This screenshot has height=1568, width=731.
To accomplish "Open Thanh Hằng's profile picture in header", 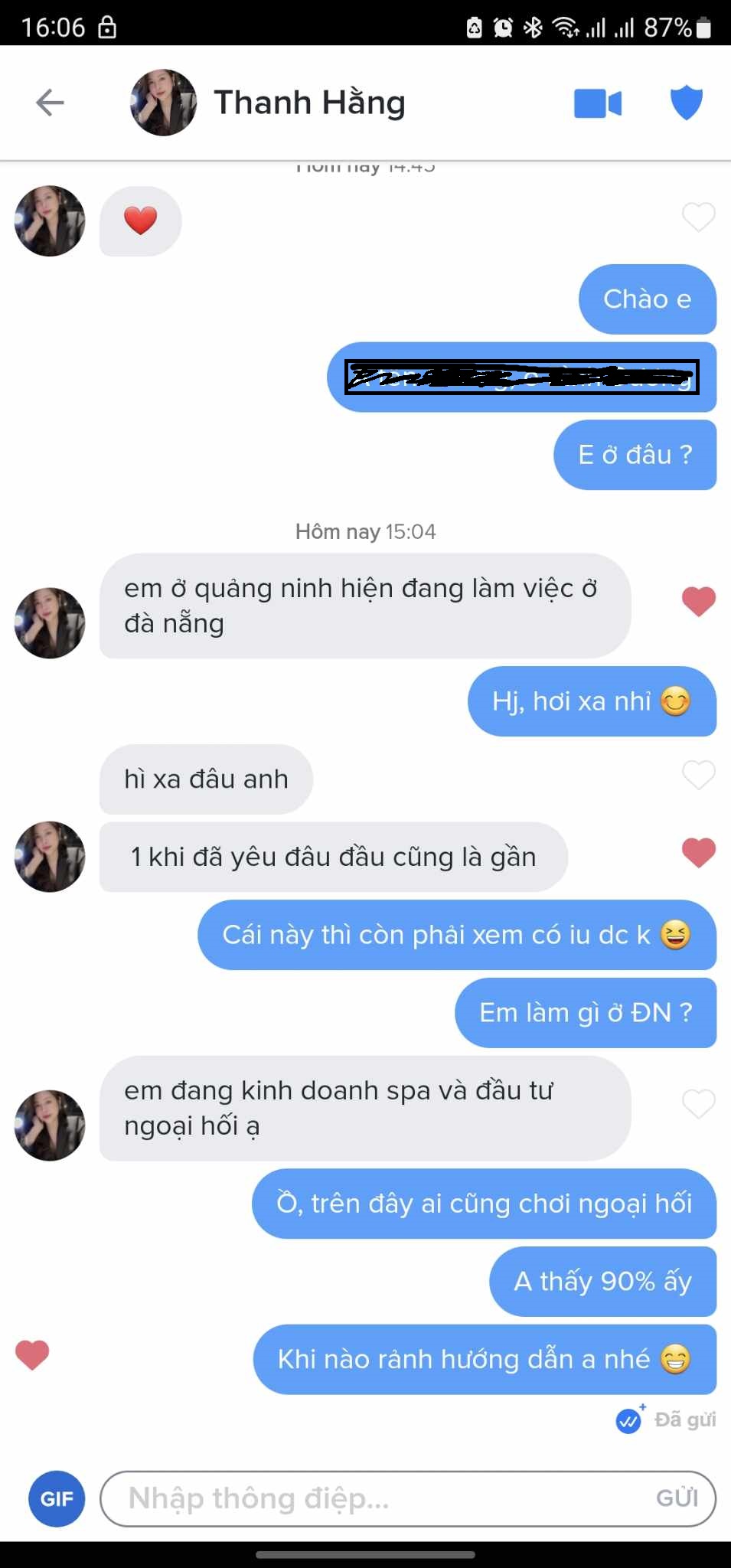I will [163, 103].
